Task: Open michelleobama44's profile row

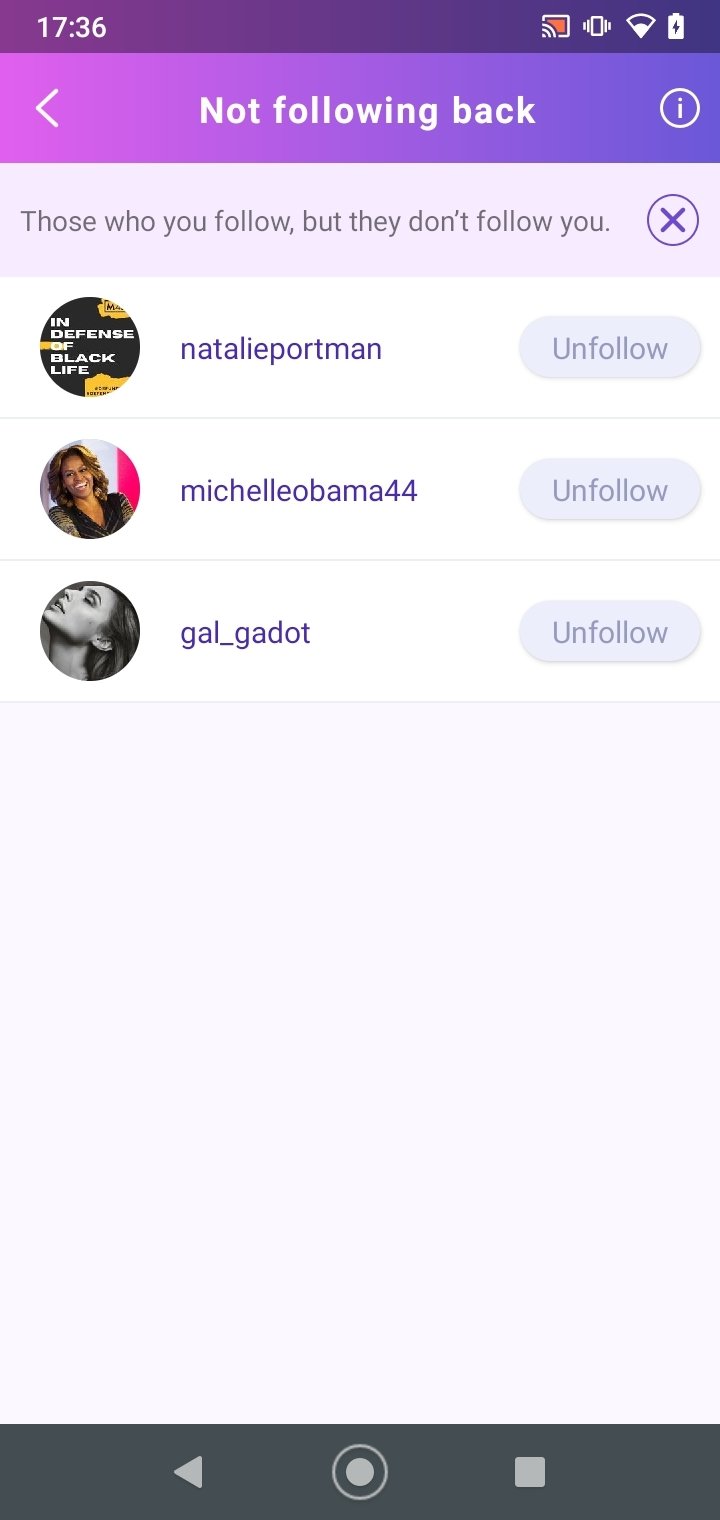Action: click(360, 490)
